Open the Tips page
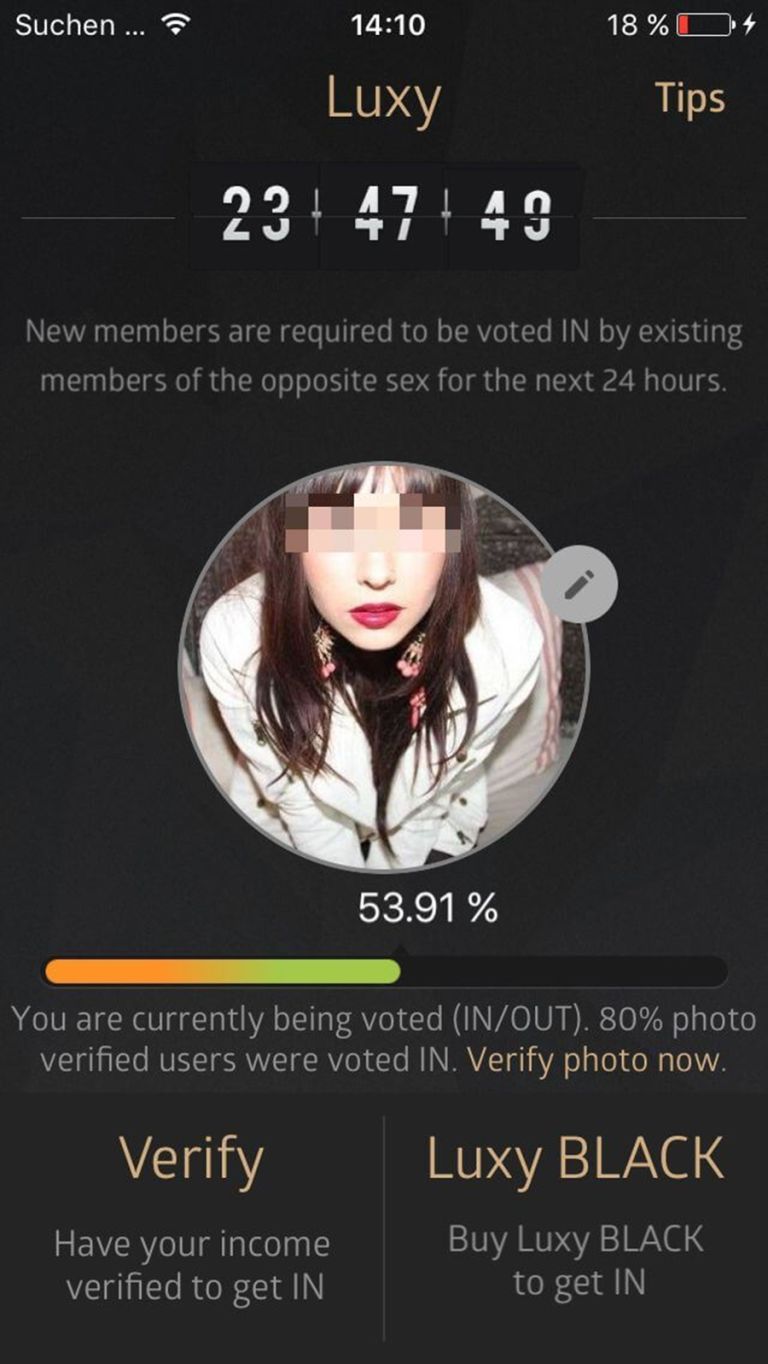Viewport: 768px width, 1364px height. [689, 99]
